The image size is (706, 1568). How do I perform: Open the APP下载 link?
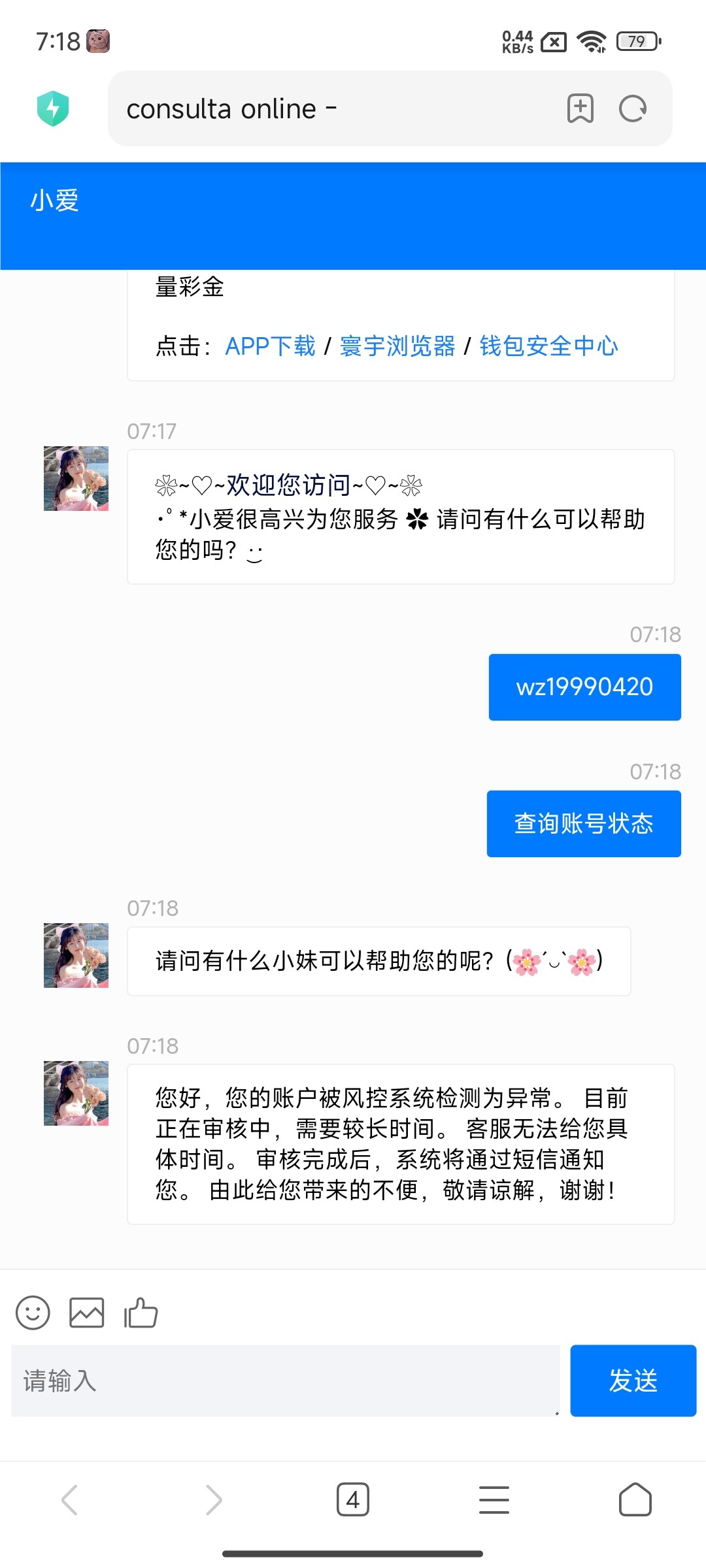pos(270,346)
